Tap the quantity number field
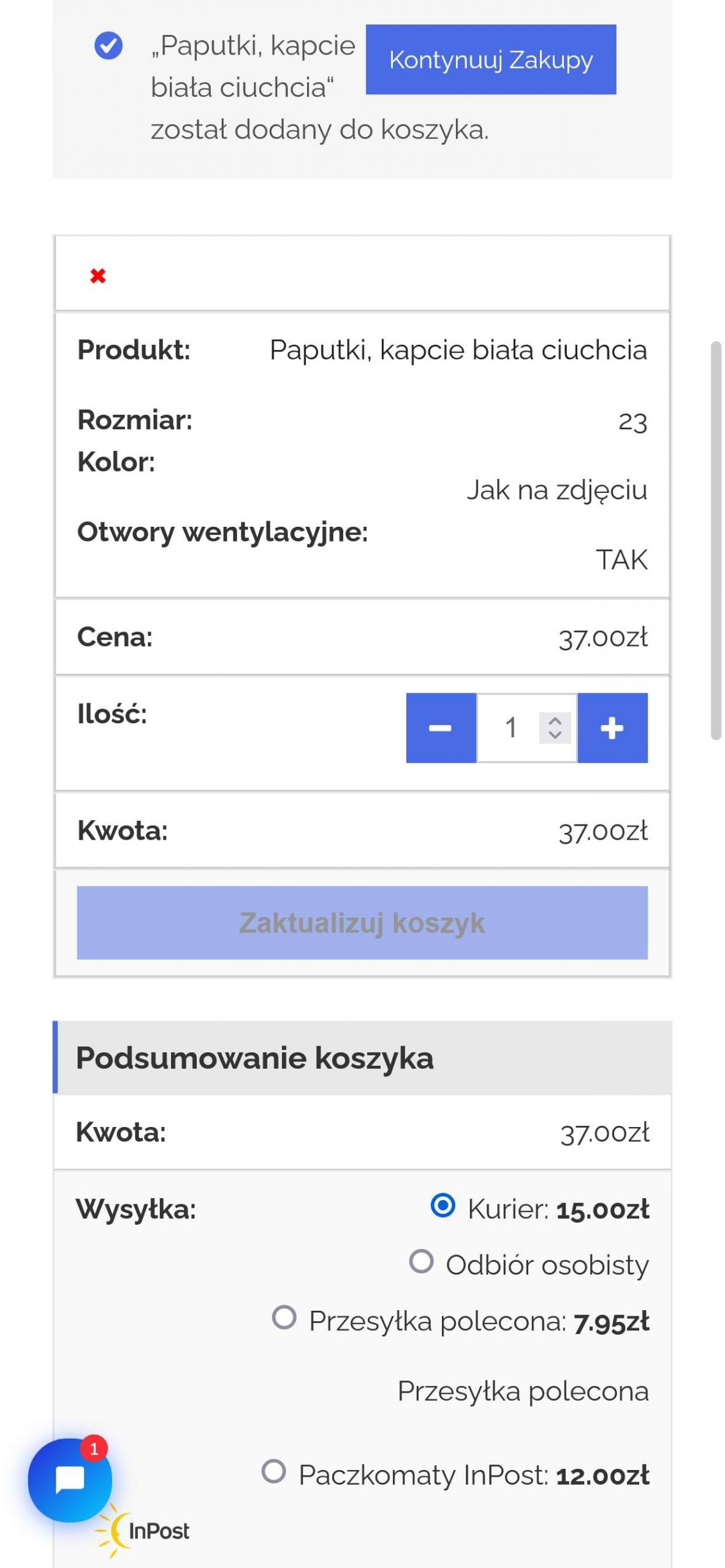This screenshot has height=1568, width=725. click(x=510, y=728)
